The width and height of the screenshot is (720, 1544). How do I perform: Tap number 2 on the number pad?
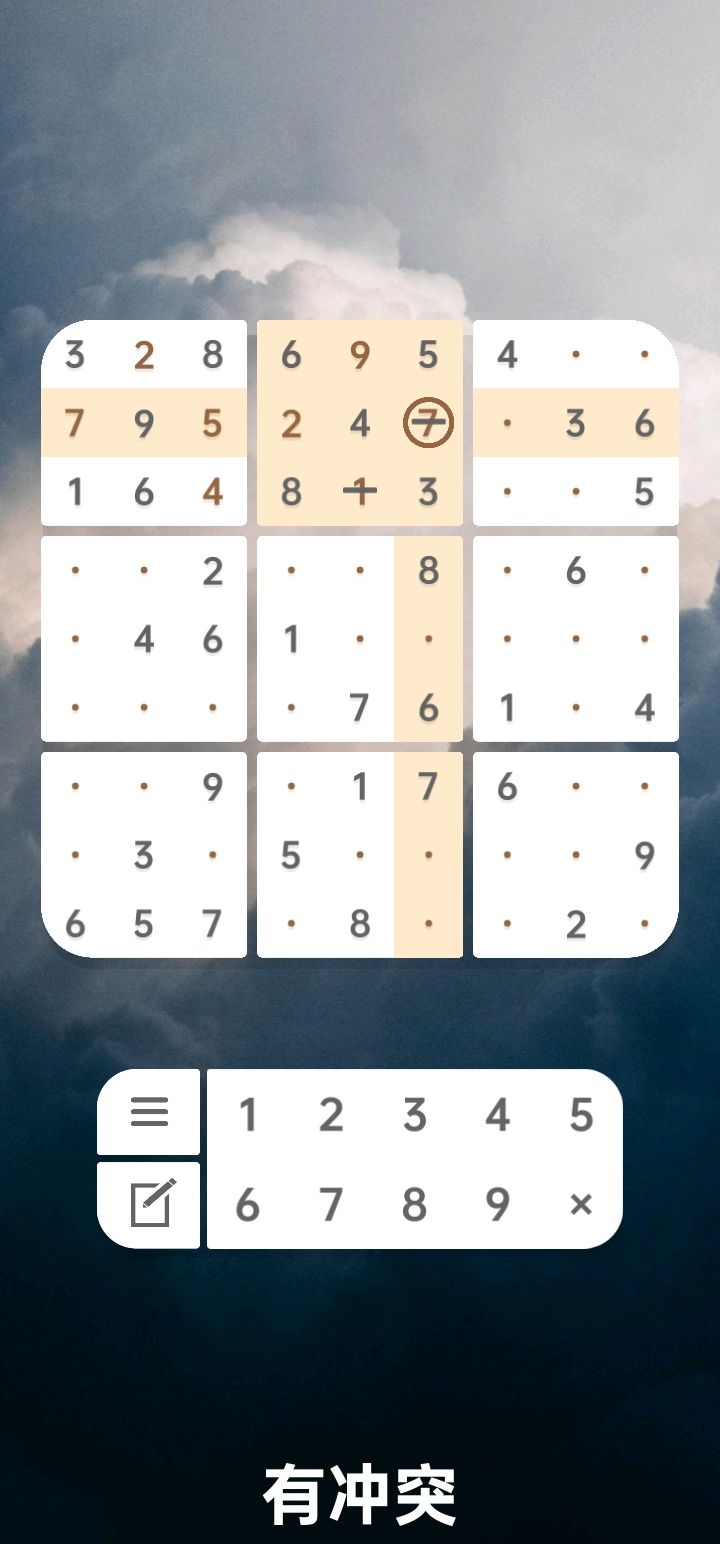pyautogui.click(x=331, y=1114)
